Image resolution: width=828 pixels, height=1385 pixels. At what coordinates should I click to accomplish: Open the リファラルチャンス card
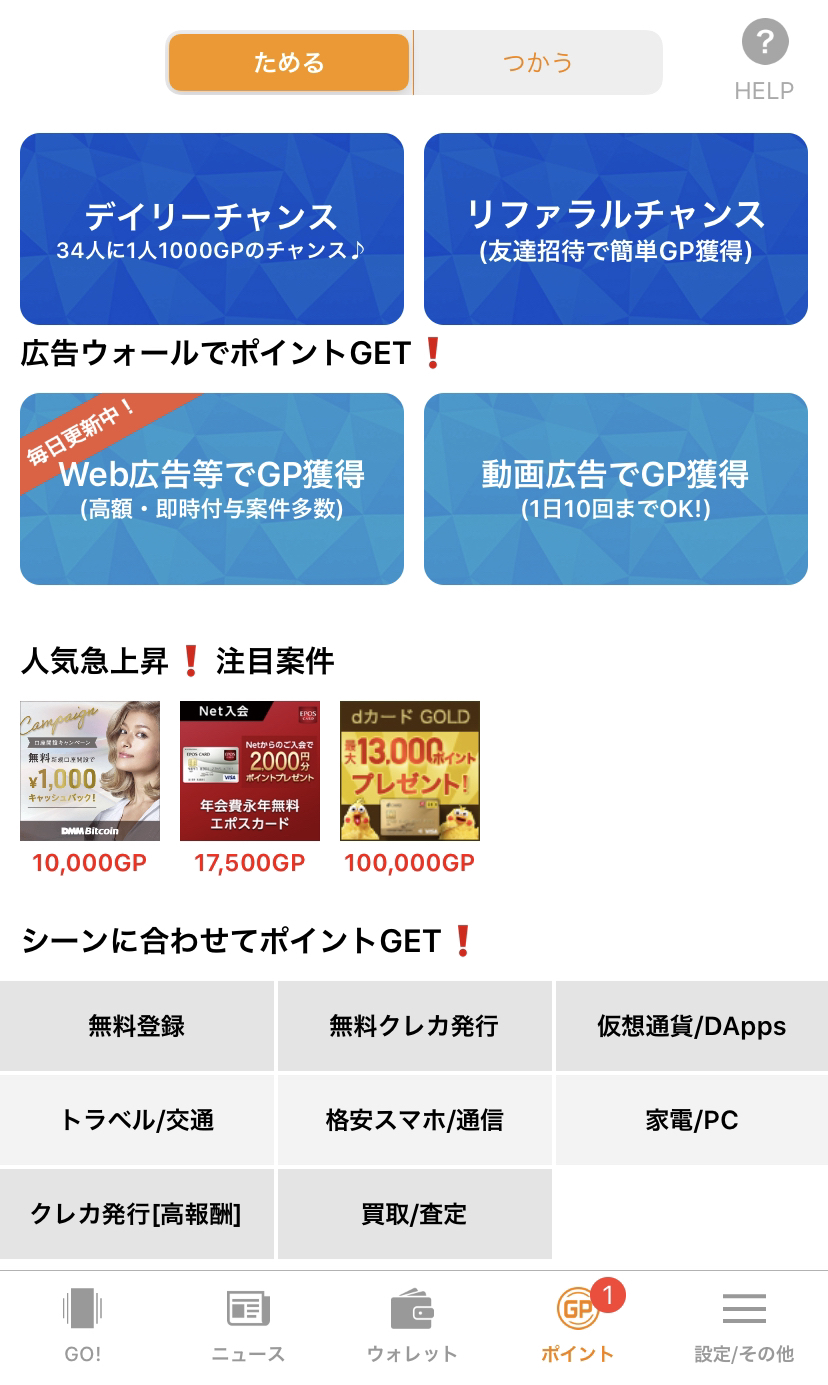(616, 229)
